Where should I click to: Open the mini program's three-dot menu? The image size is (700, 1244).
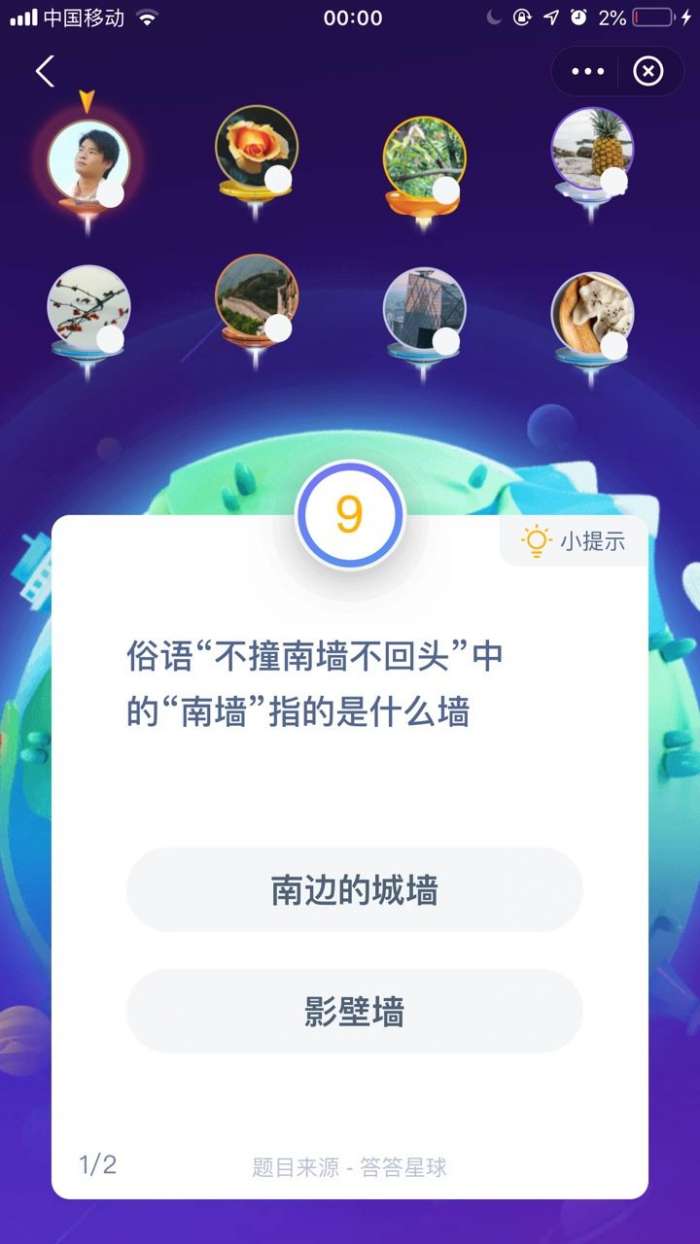tap(588, 72)
